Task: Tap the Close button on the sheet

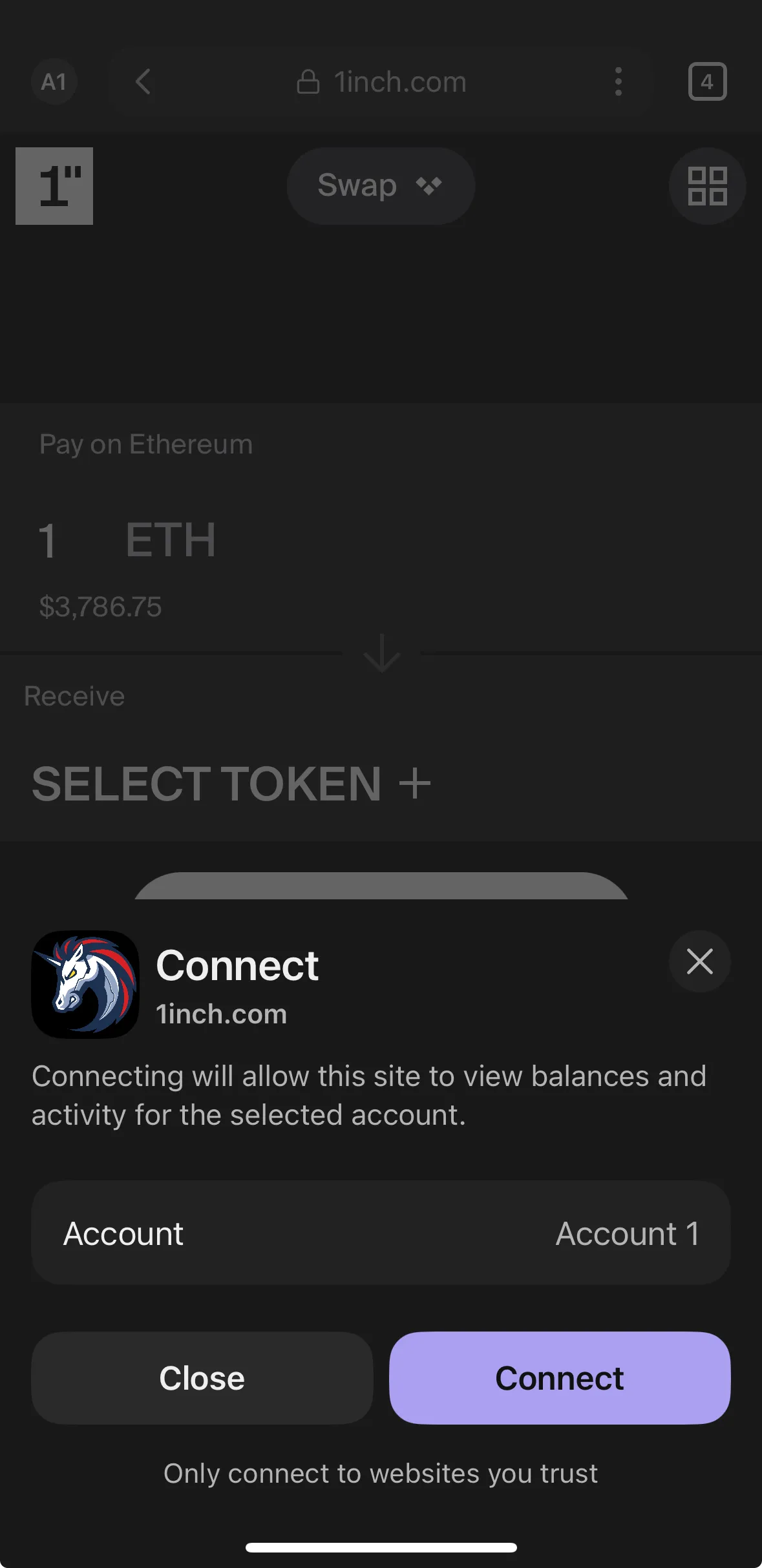Action: point(202,1377)
